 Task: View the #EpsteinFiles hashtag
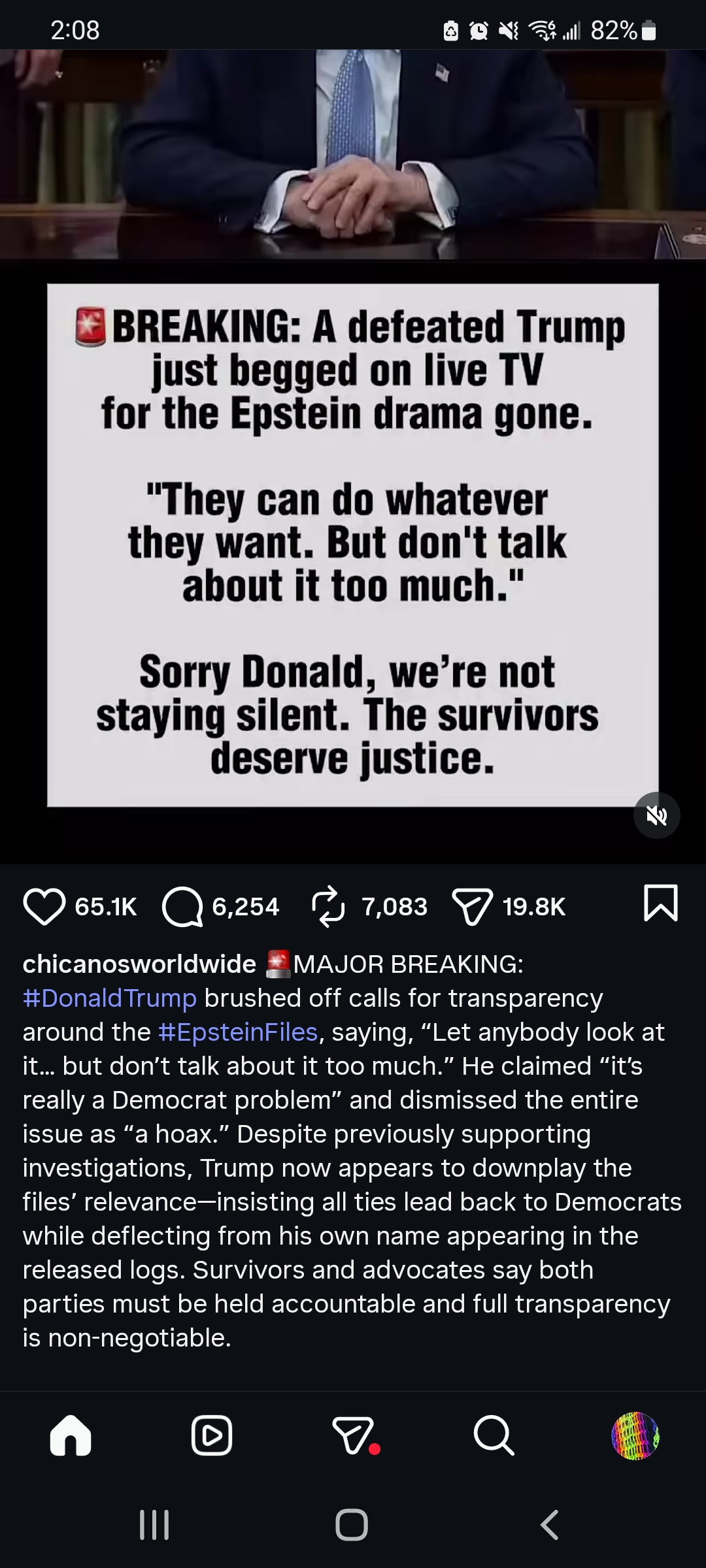click(x=238, y=1032)
